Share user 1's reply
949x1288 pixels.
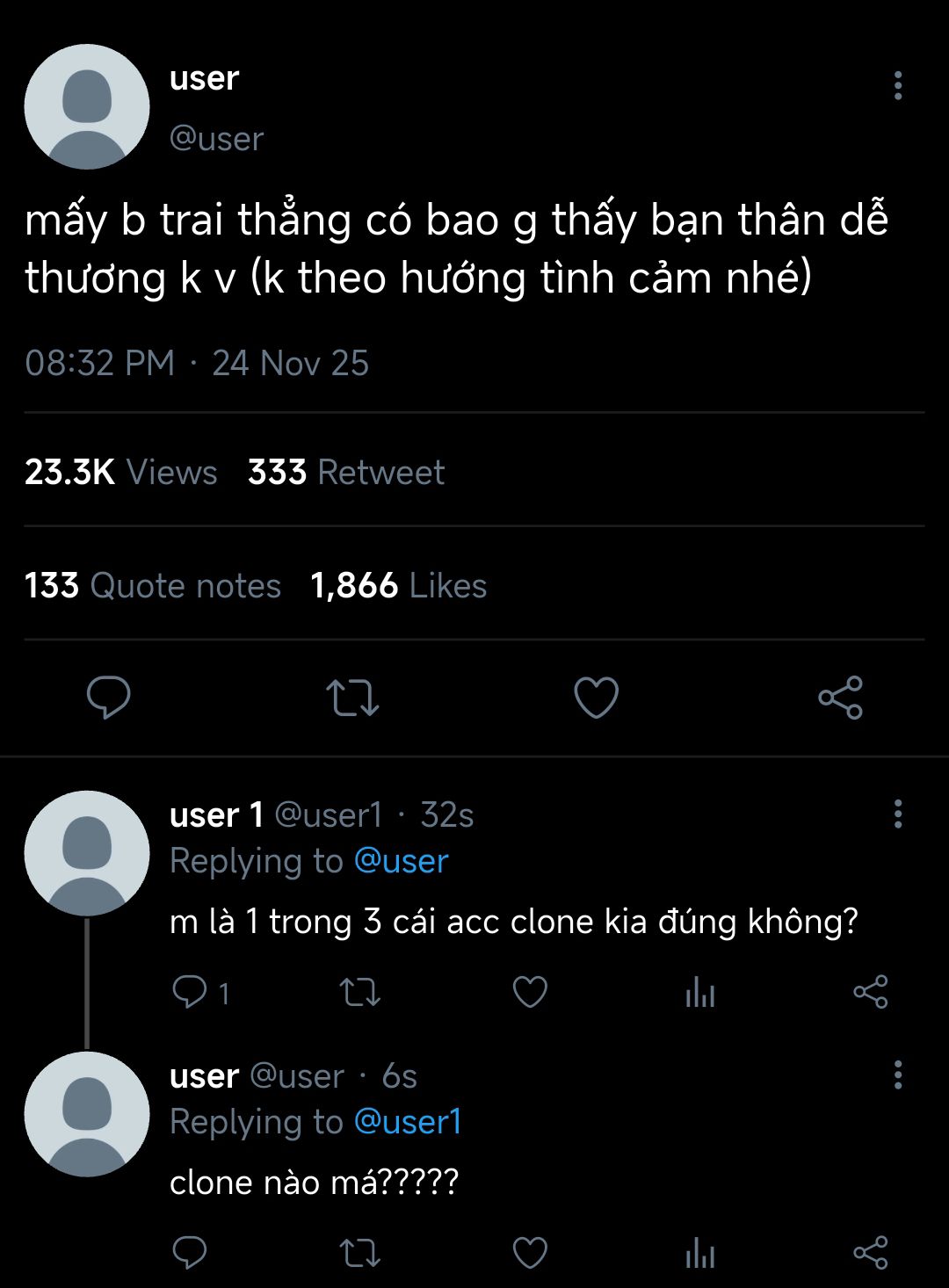(870, 993)
